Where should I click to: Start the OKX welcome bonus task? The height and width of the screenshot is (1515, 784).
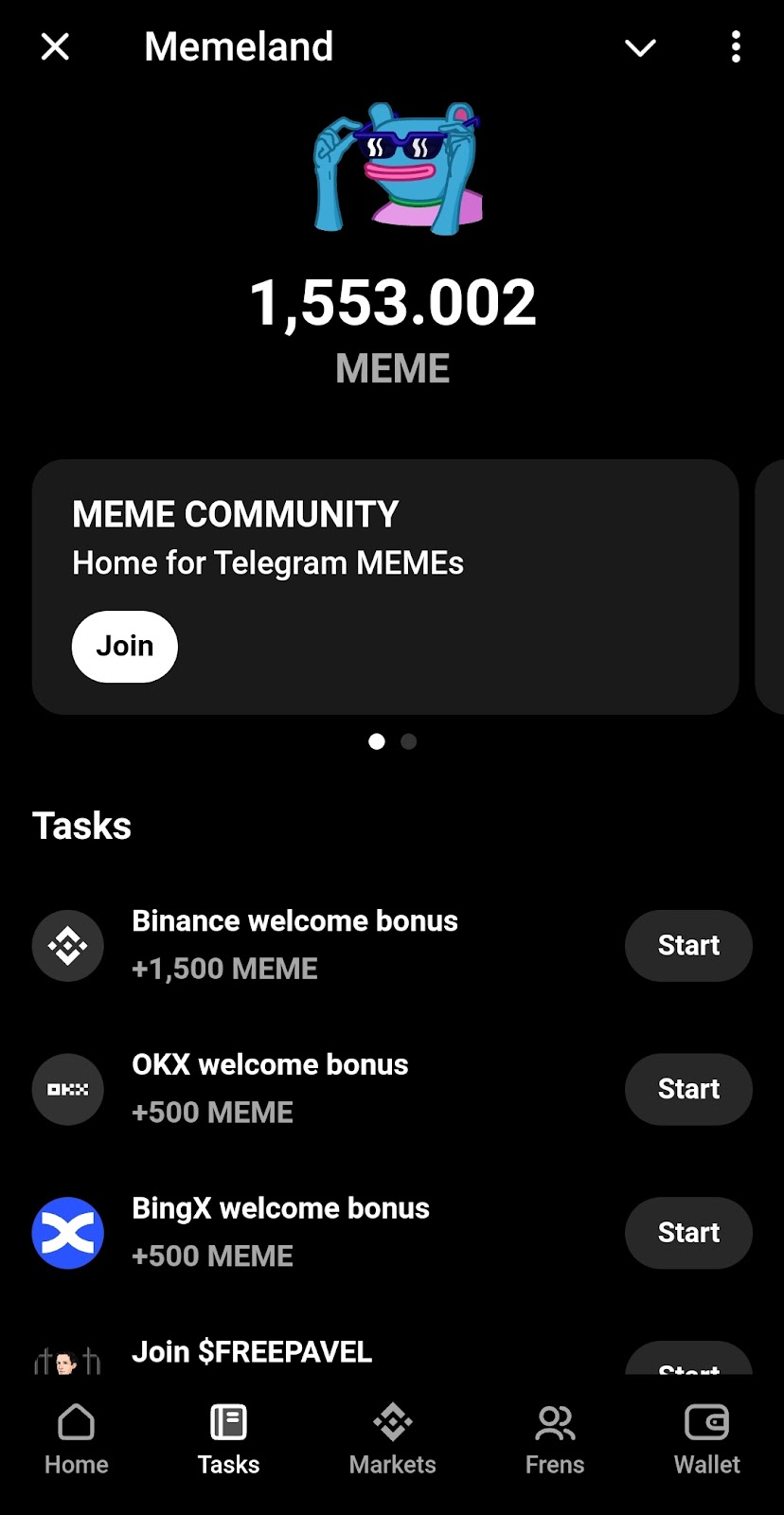pyautogui.click(x=688, y=1089)
